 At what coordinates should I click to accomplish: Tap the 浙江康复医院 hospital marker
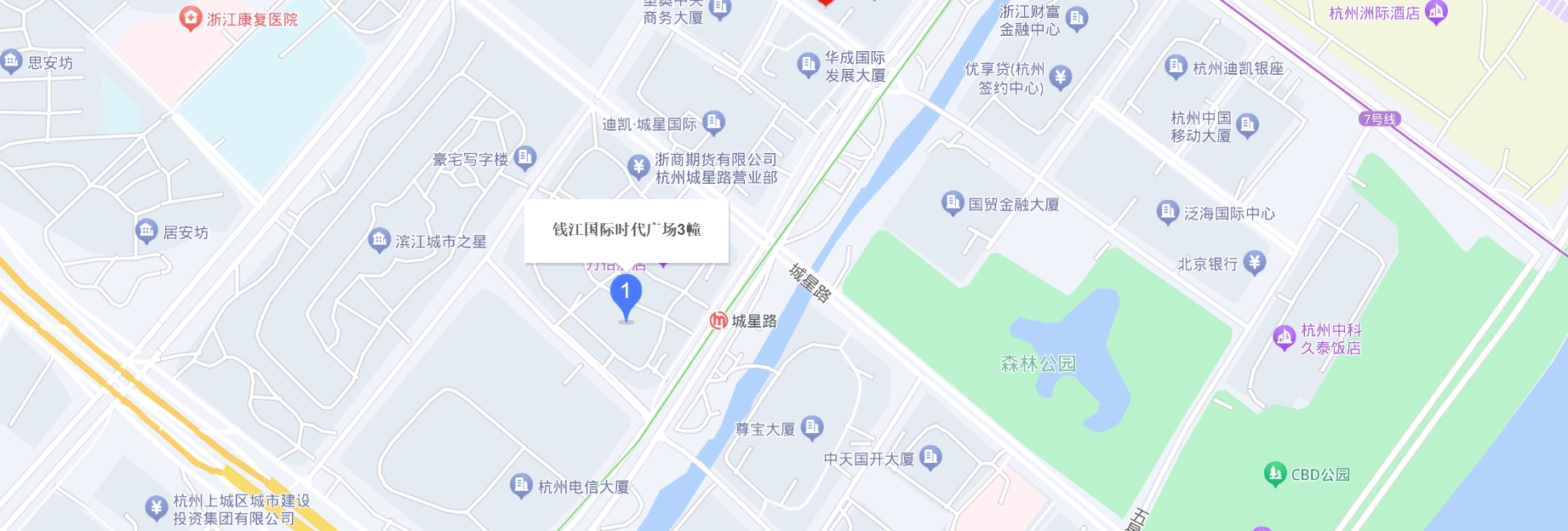[191, 19]
